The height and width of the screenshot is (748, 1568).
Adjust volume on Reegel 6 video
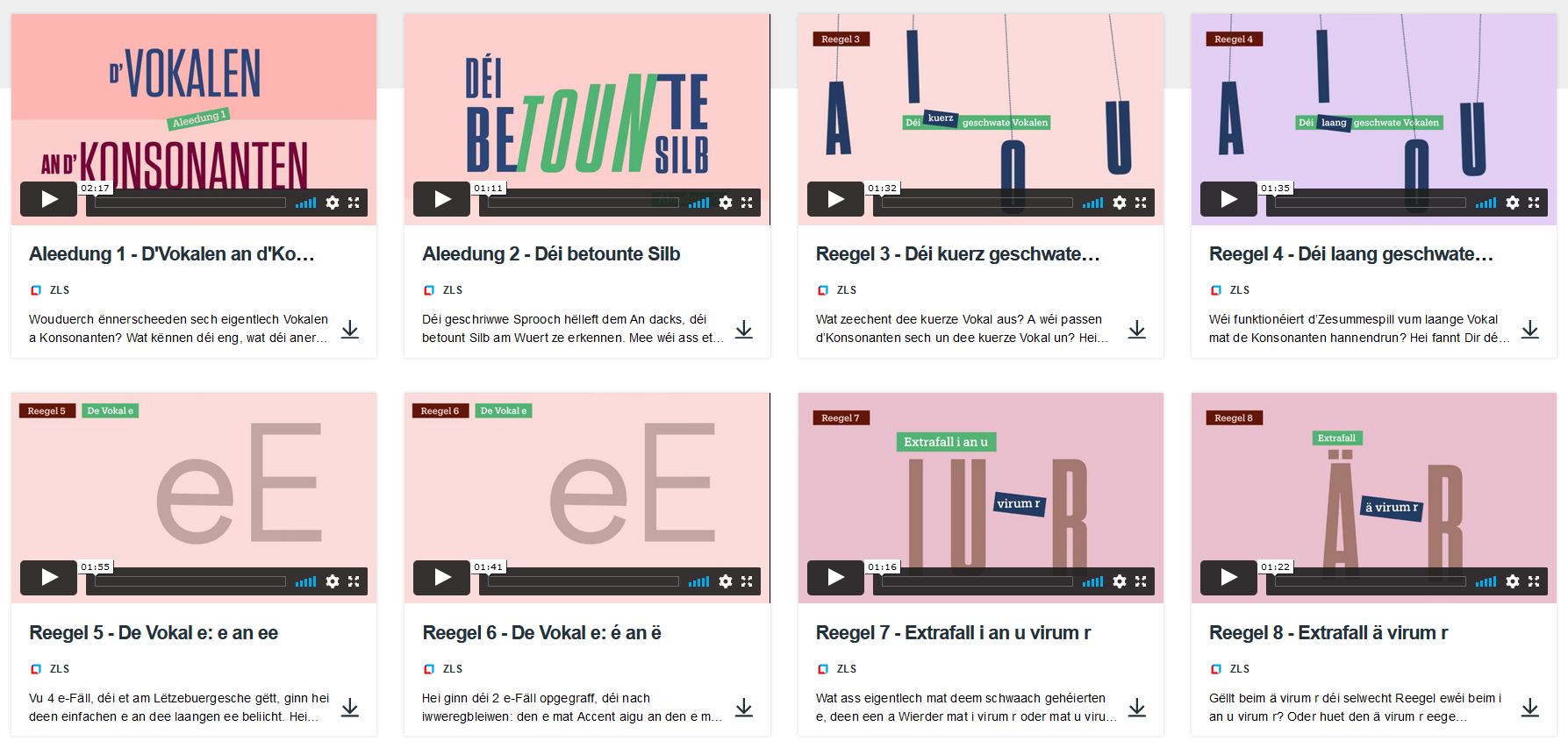coord(698,581)
